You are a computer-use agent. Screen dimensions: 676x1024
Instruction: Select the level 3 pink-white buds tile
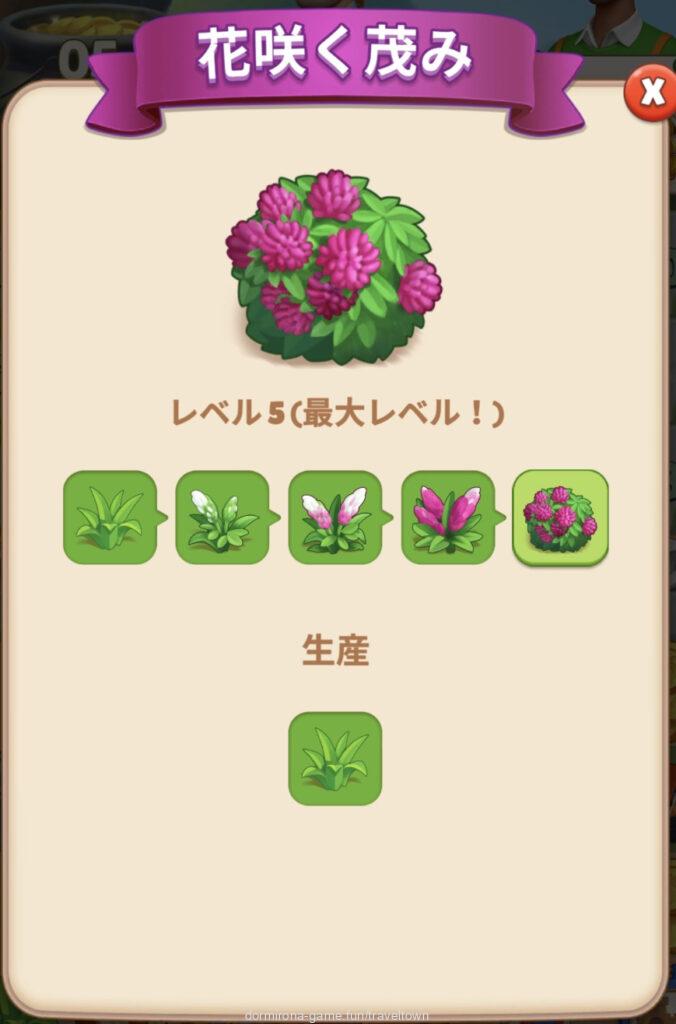click(x=335, y=517)
